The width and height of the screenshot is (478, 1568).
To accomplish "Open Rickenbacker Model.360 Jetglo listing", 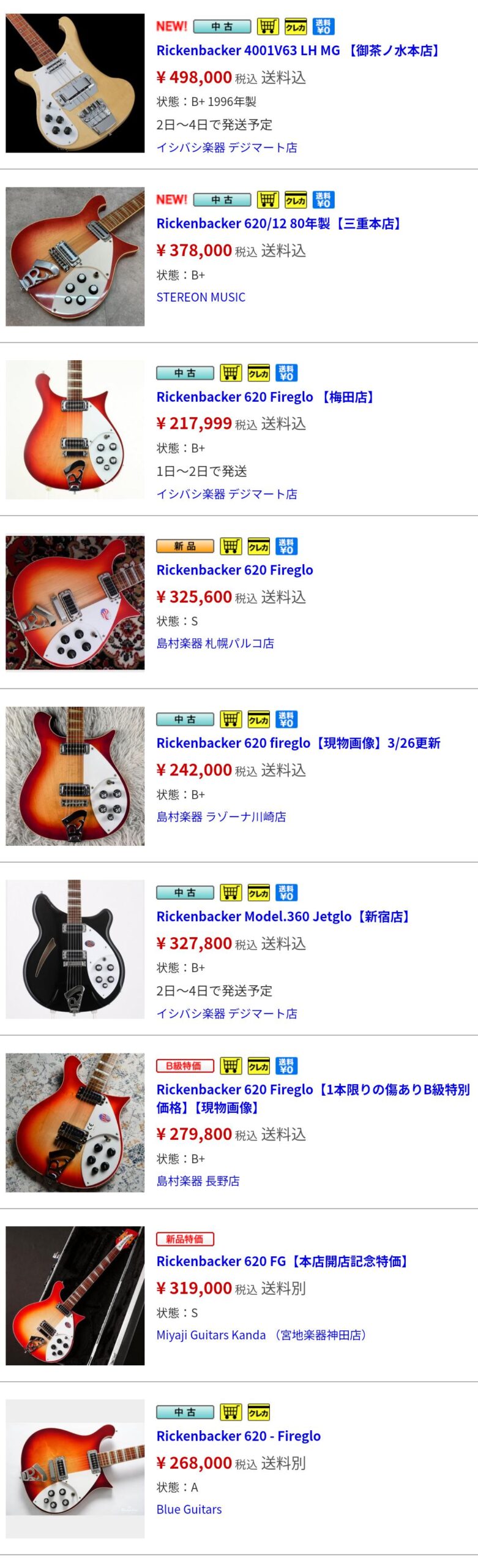I will [284, 916].
